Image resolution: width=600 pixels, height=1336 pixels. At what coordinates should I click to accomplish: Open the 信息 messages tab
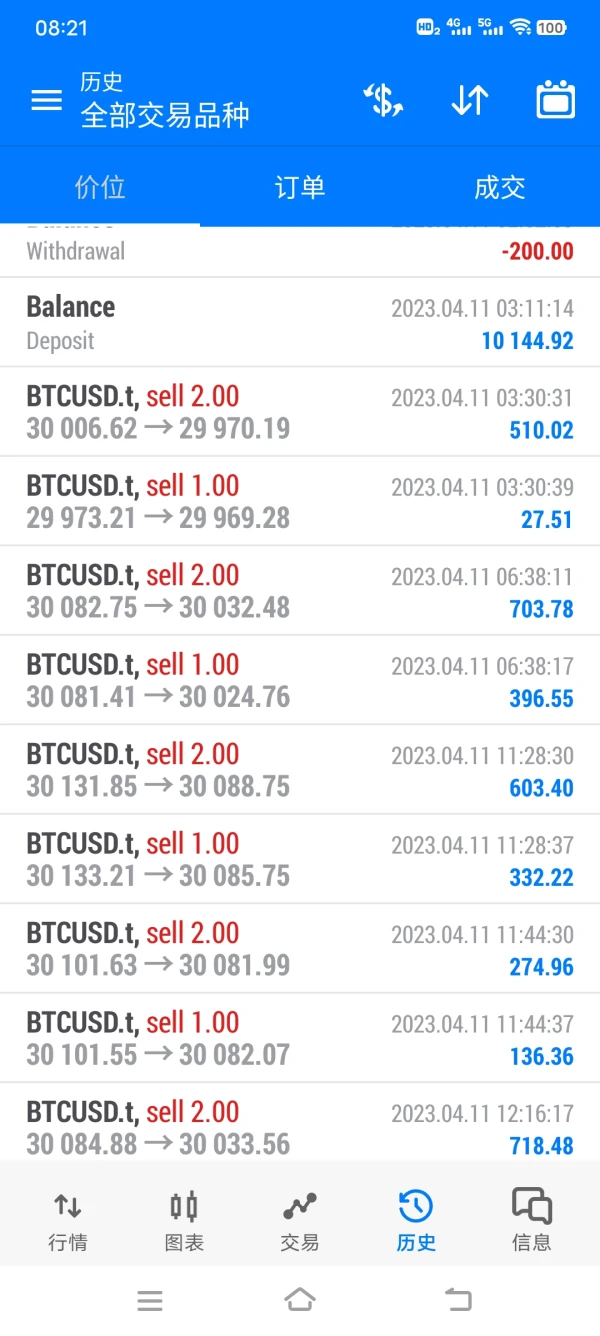(x=531, y=1221)
